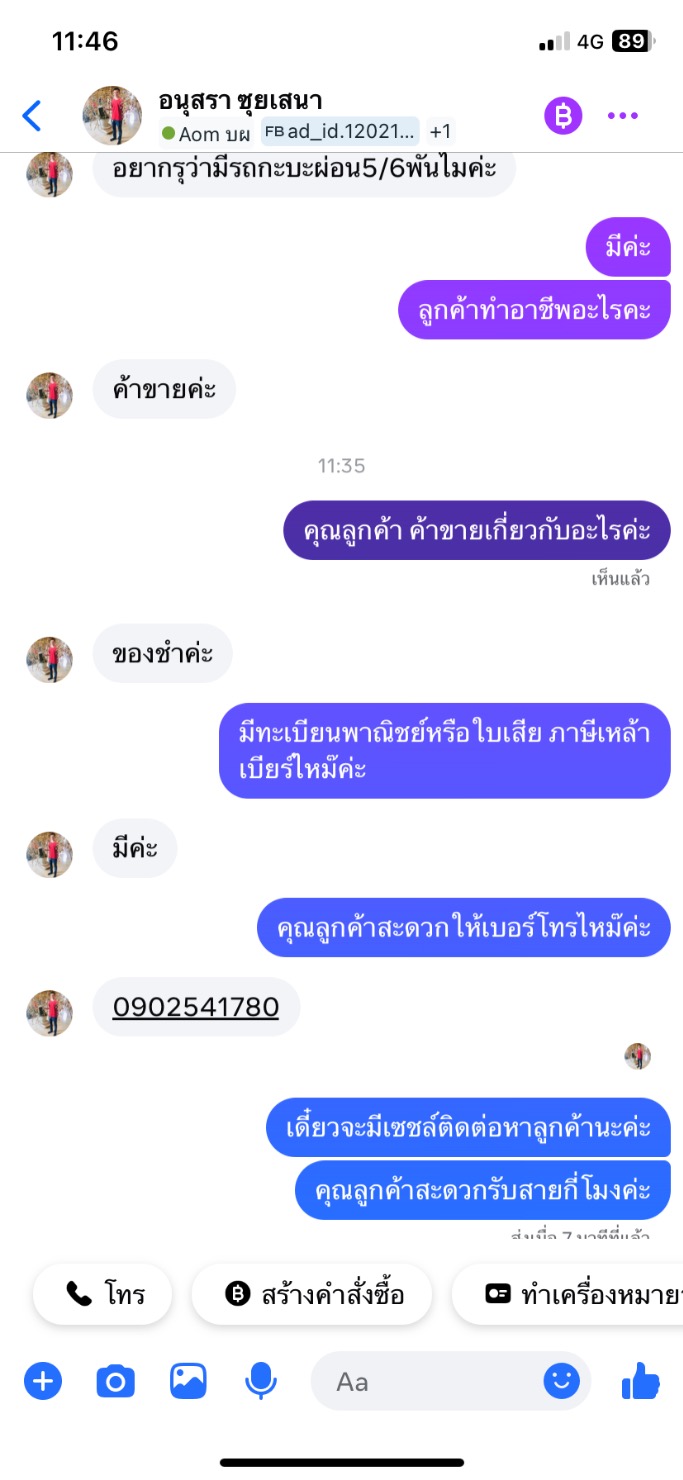This screenshot has height=1480, width=683.
Task: Open the purple order icon in header
Action: tap(563, 116)
